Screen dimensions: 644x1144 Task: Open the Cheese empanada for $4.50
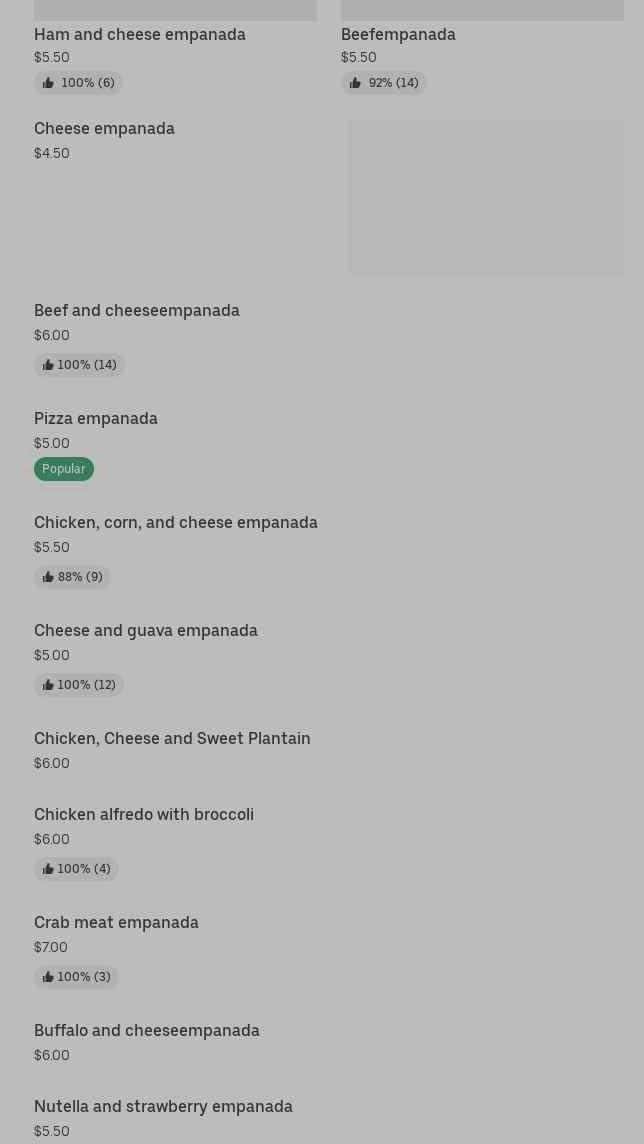click(104, 129)
